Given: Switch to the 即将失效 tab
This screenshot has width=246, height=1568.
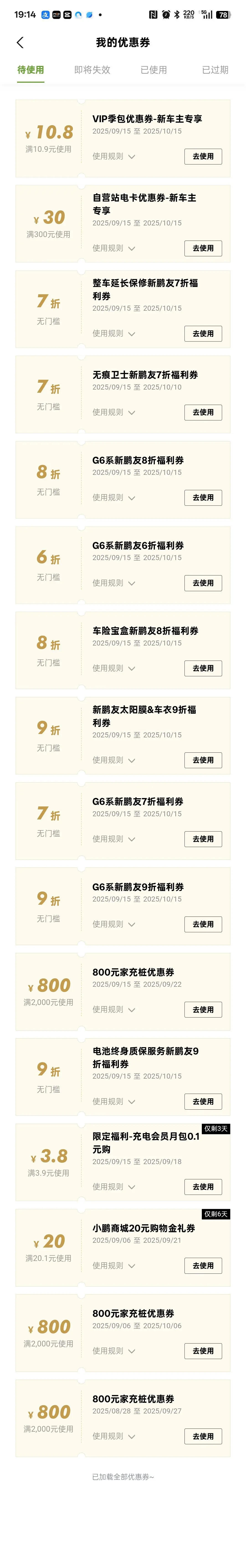Looking at the screenshot, I should point(92,70).
